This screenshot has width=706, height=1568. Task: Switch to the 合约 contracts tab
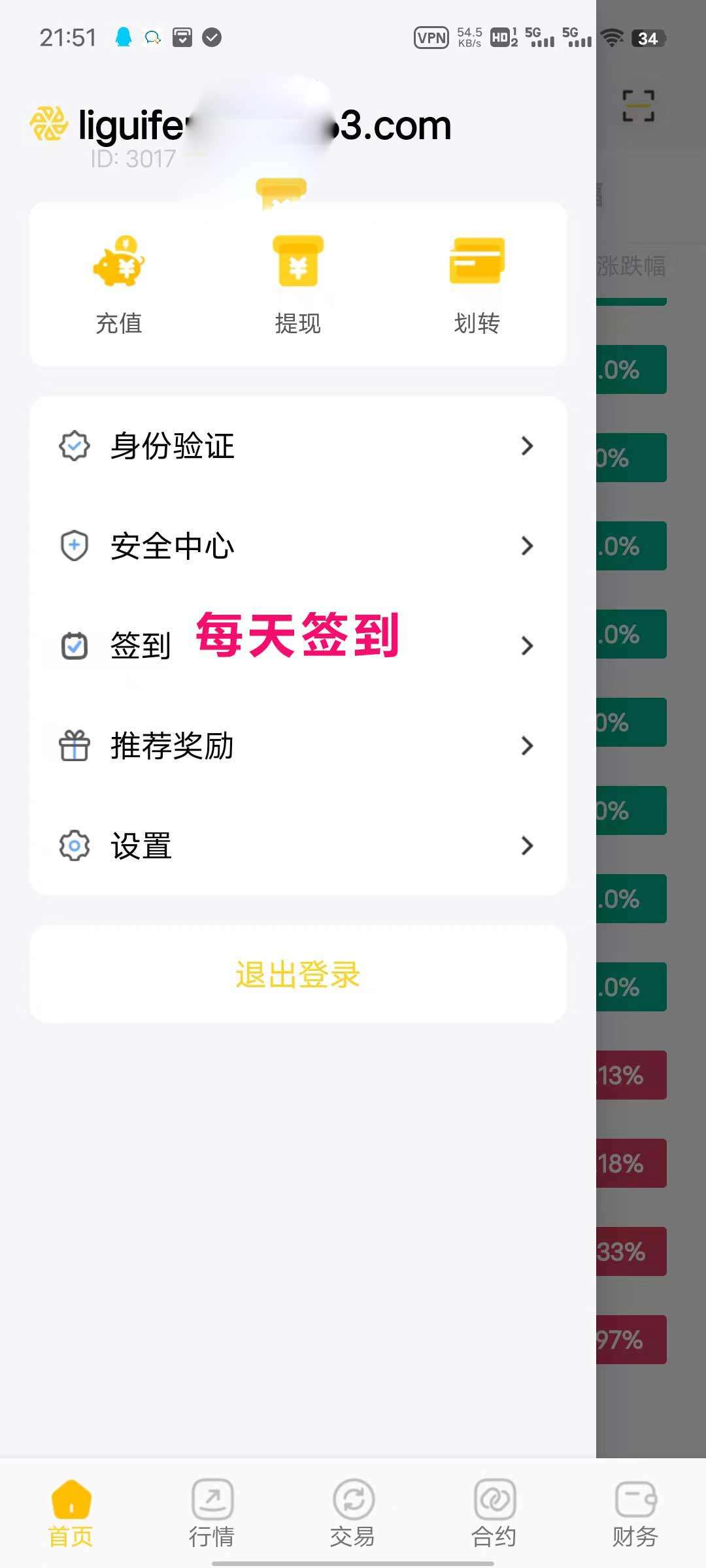click(494, 1513)
